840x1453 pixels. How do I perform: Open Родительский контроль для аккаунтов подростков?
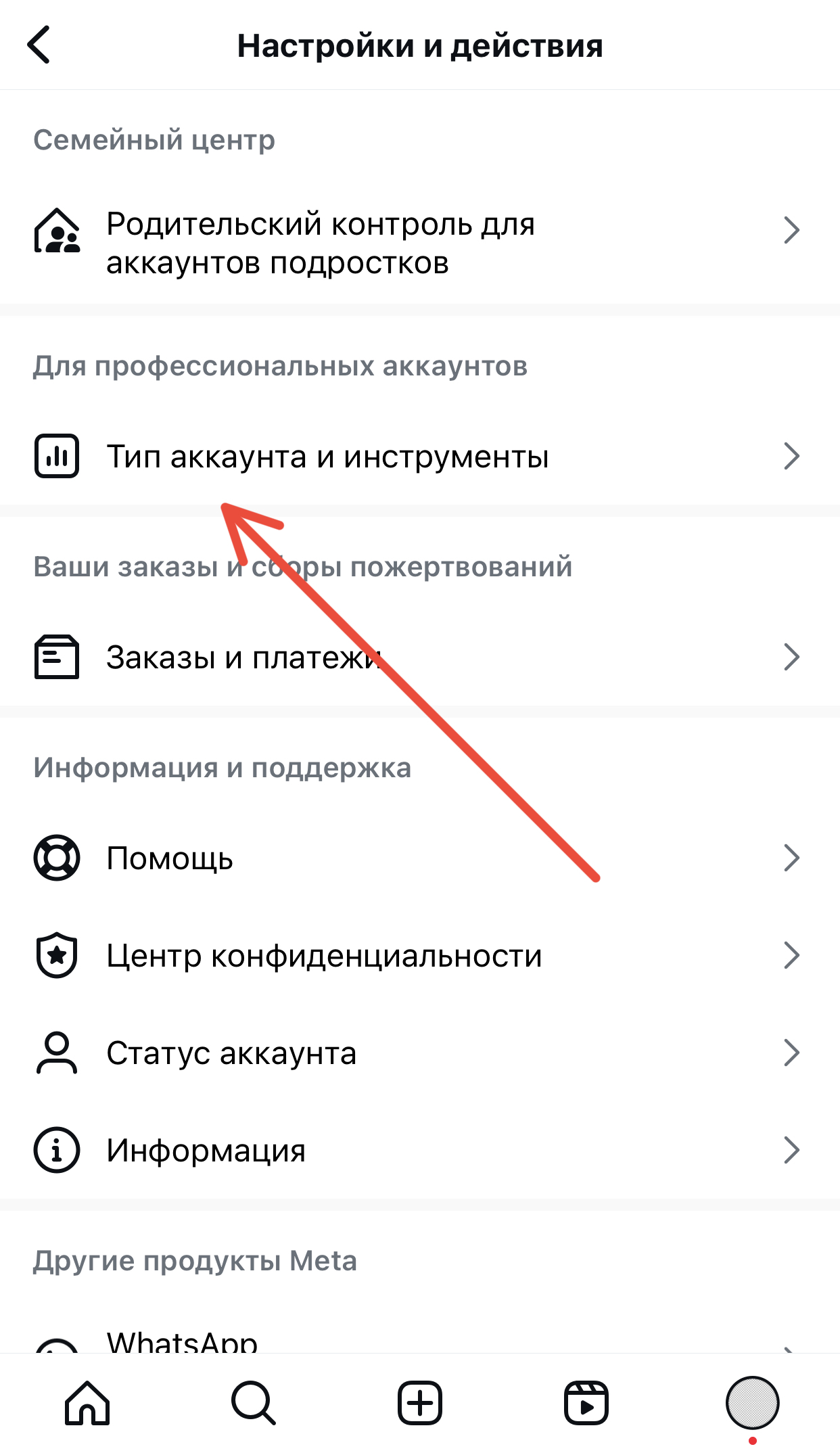419,244
